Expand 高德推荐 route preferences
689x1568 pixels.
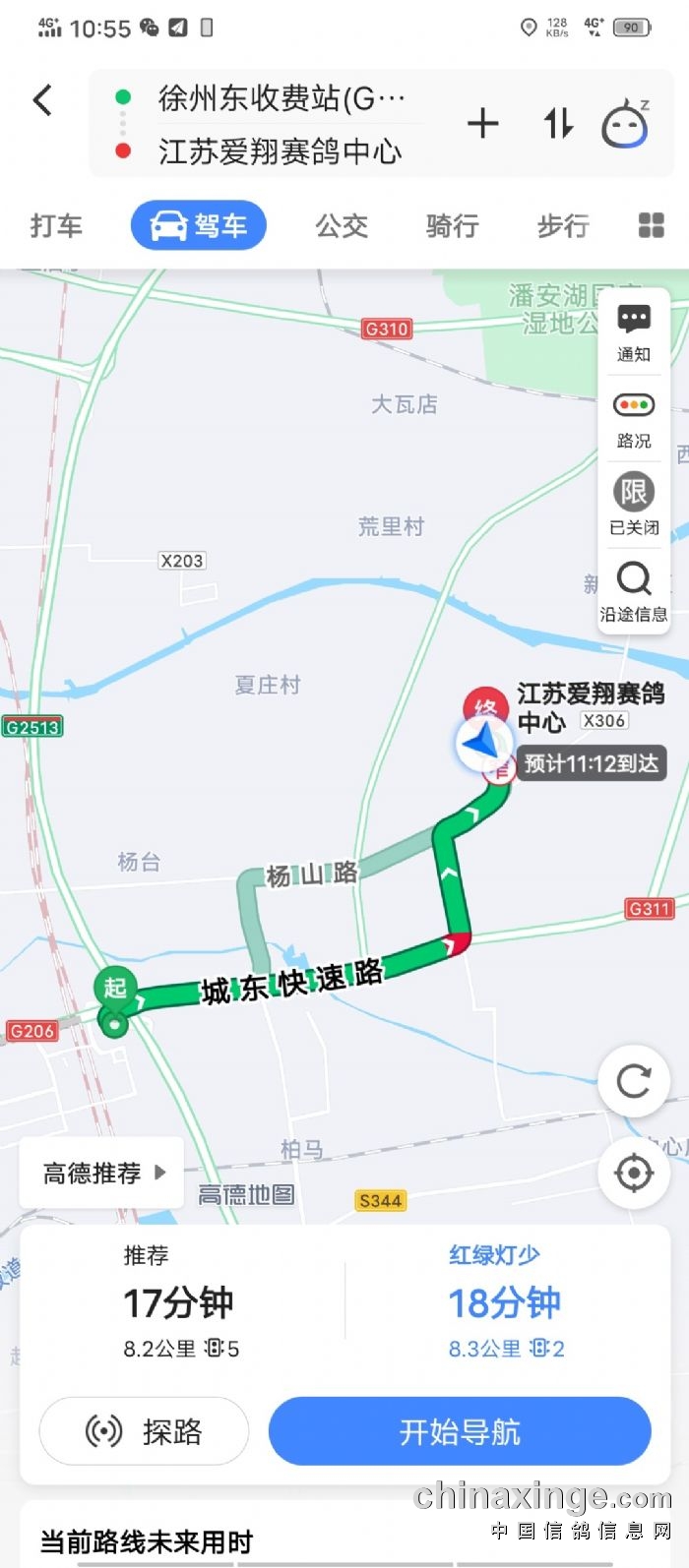[x=102, y=1173]
